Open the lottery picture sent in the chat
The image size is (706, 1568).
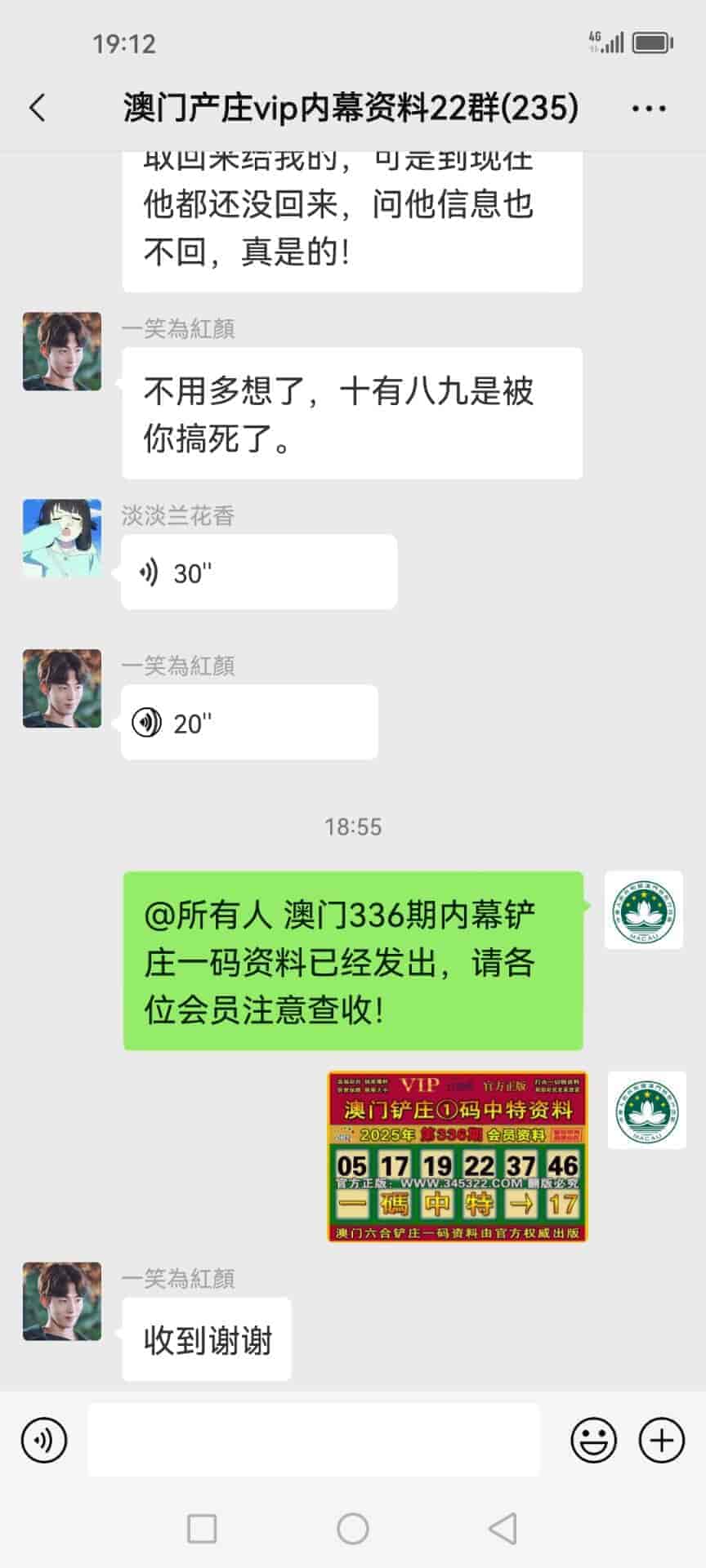coord(457,1156)
